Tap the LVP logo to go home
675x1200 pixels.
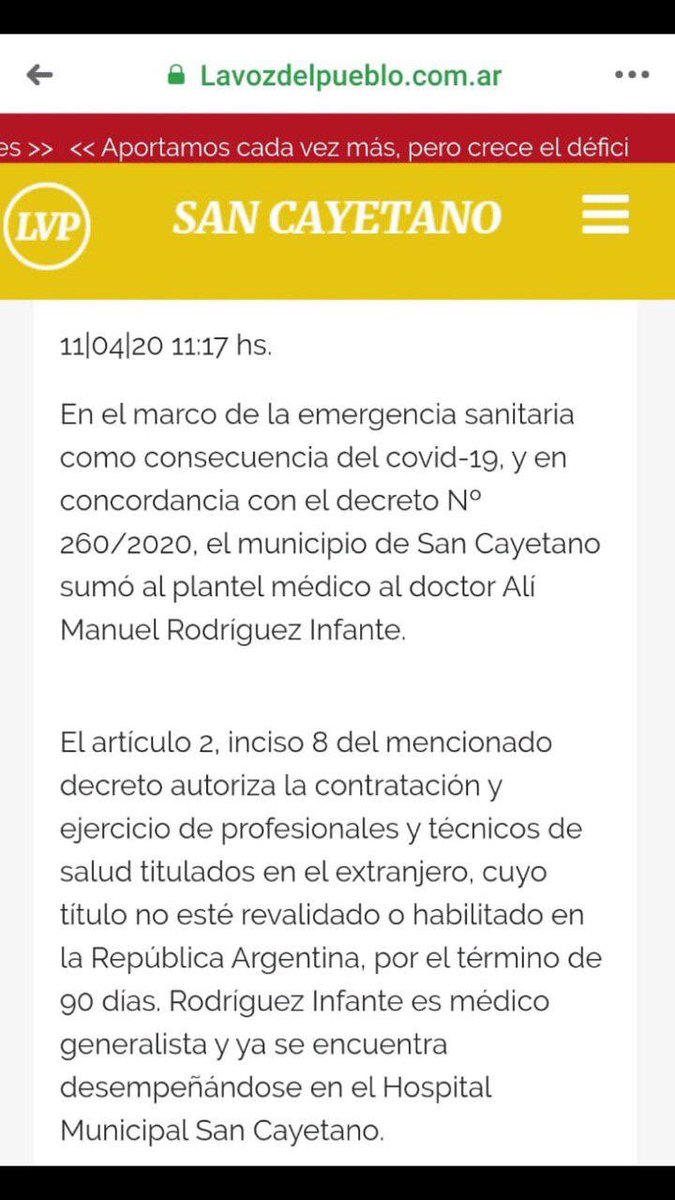point(47,226)
